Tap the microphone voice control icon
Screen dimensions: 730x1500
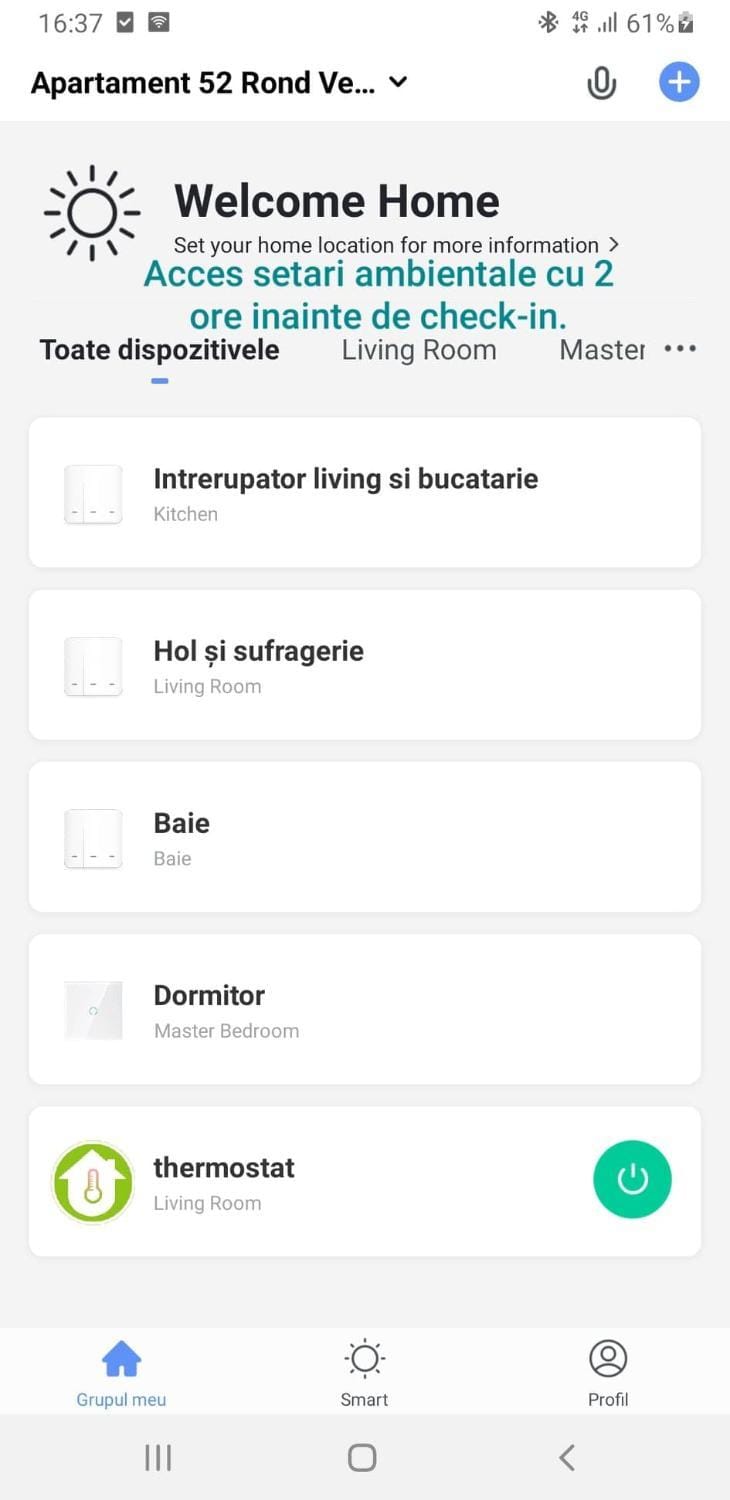(601, 83)
